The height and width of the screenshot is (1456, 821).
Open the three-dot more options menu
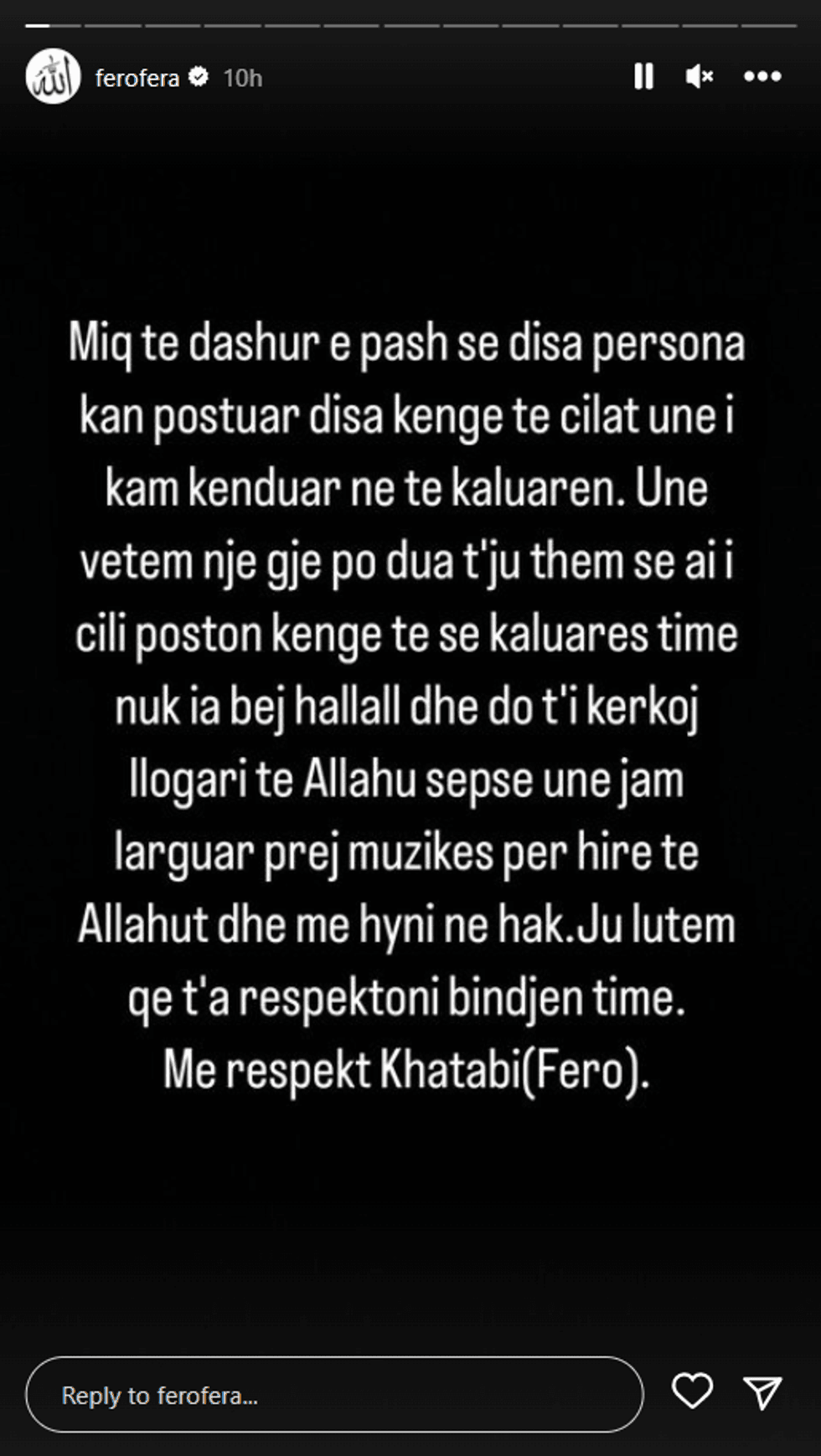click(762, 76)
